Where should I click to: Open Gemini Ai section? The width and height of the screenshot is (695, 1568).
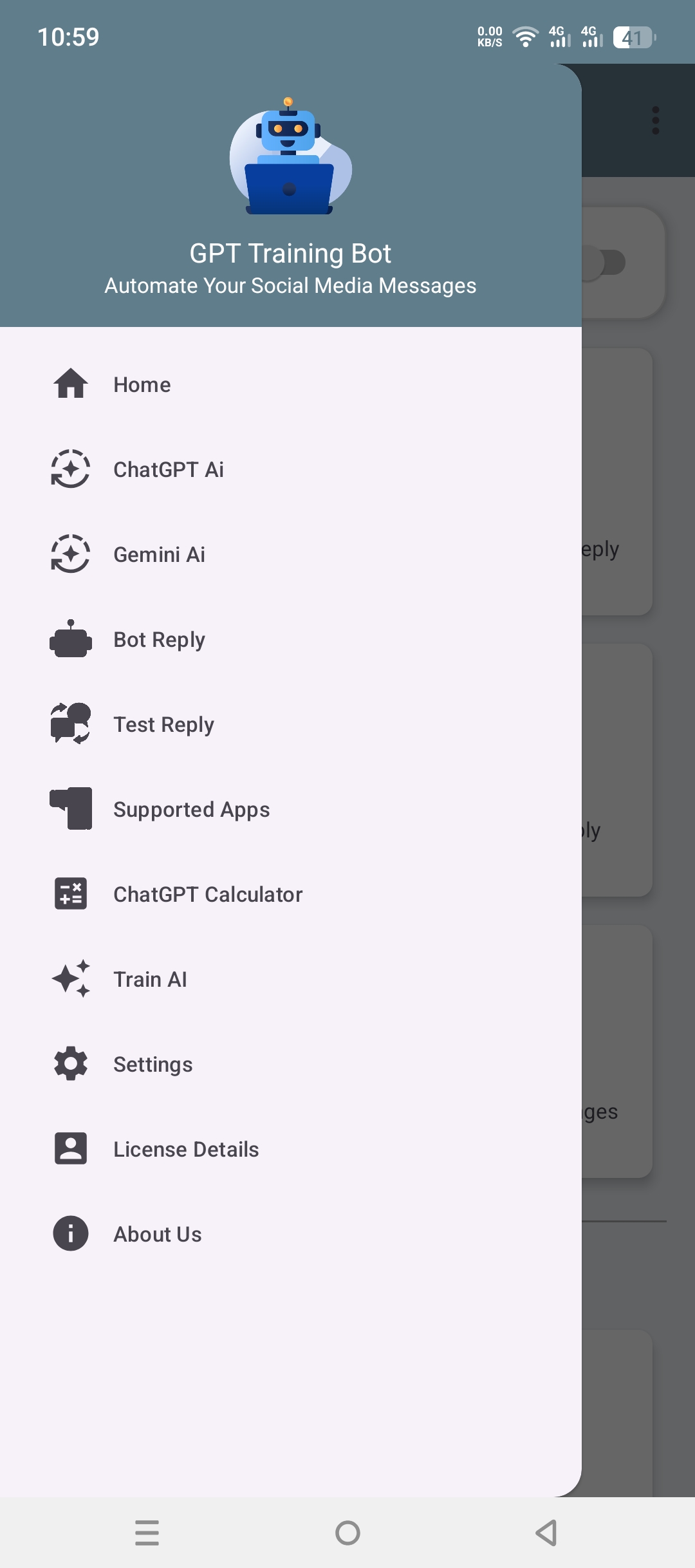pos(159,554)
